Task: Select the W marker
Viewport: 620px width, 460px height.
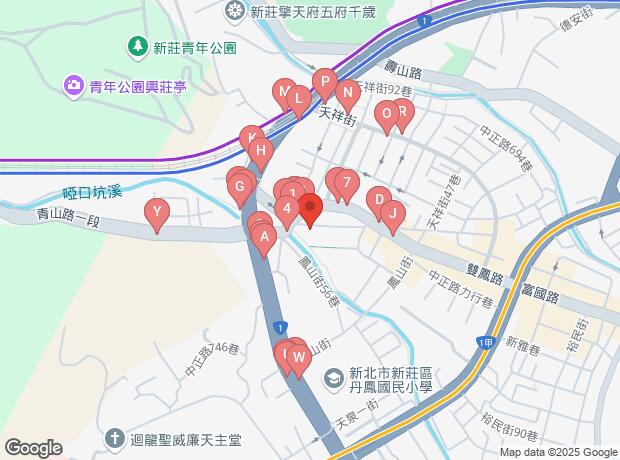Action: click(x=297, y=356)
